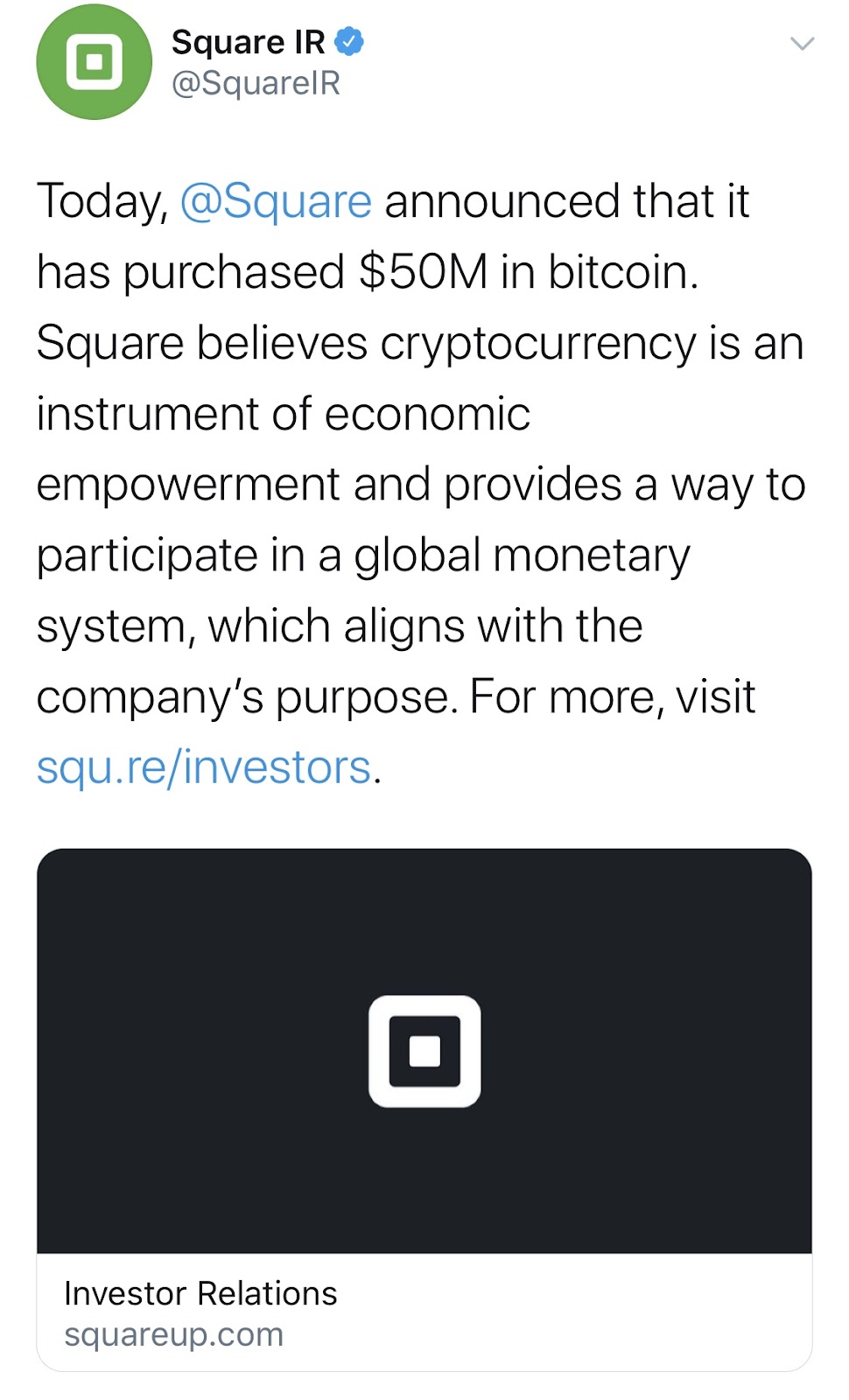Open the @Square mention

[276, 201]
